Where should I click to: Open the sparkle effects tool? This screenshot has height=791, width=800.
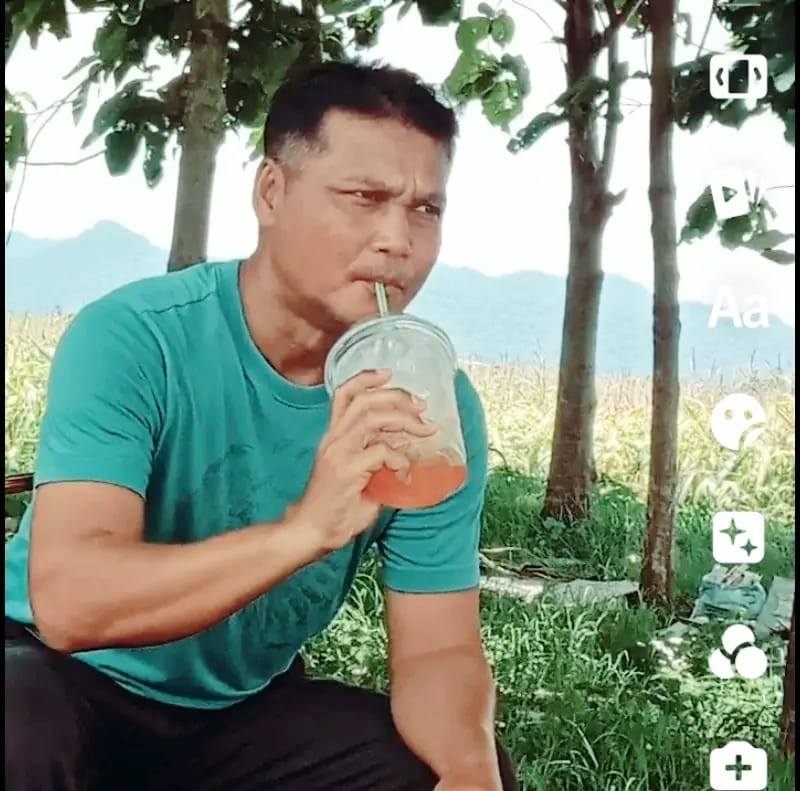click(738, 537)
